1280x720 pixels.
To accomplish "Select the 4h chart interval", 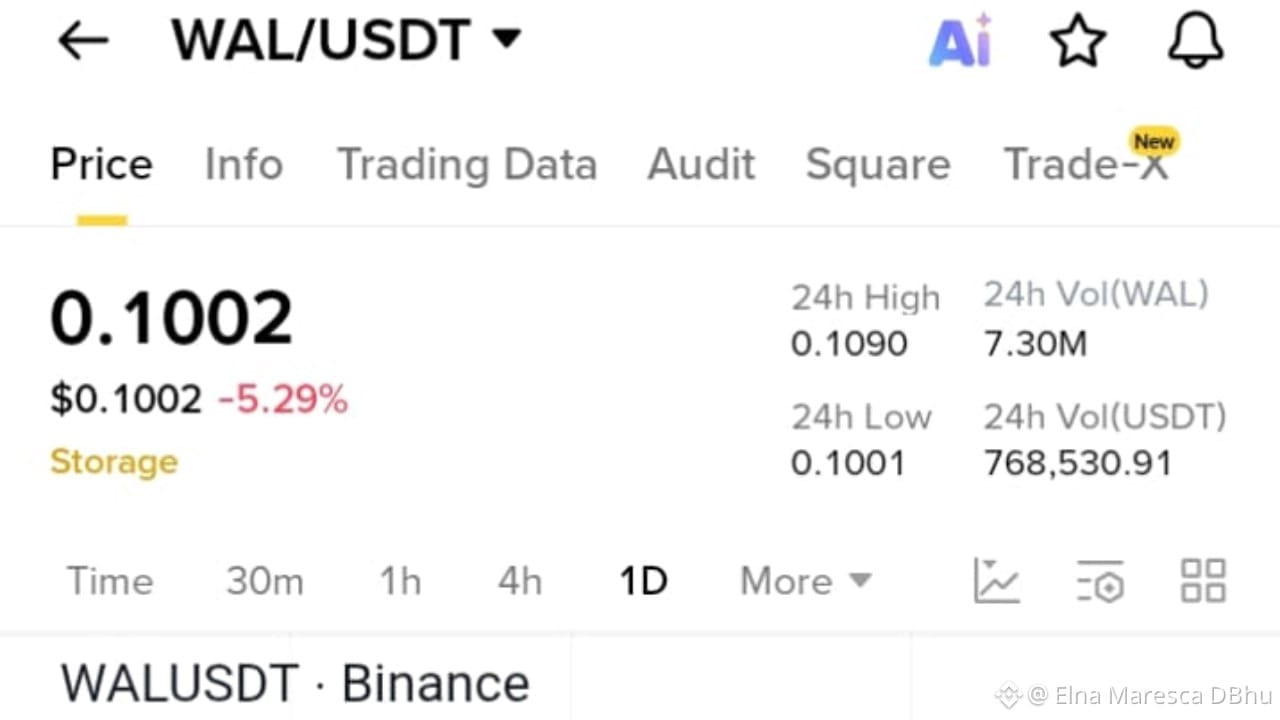I will coord(520,581).
